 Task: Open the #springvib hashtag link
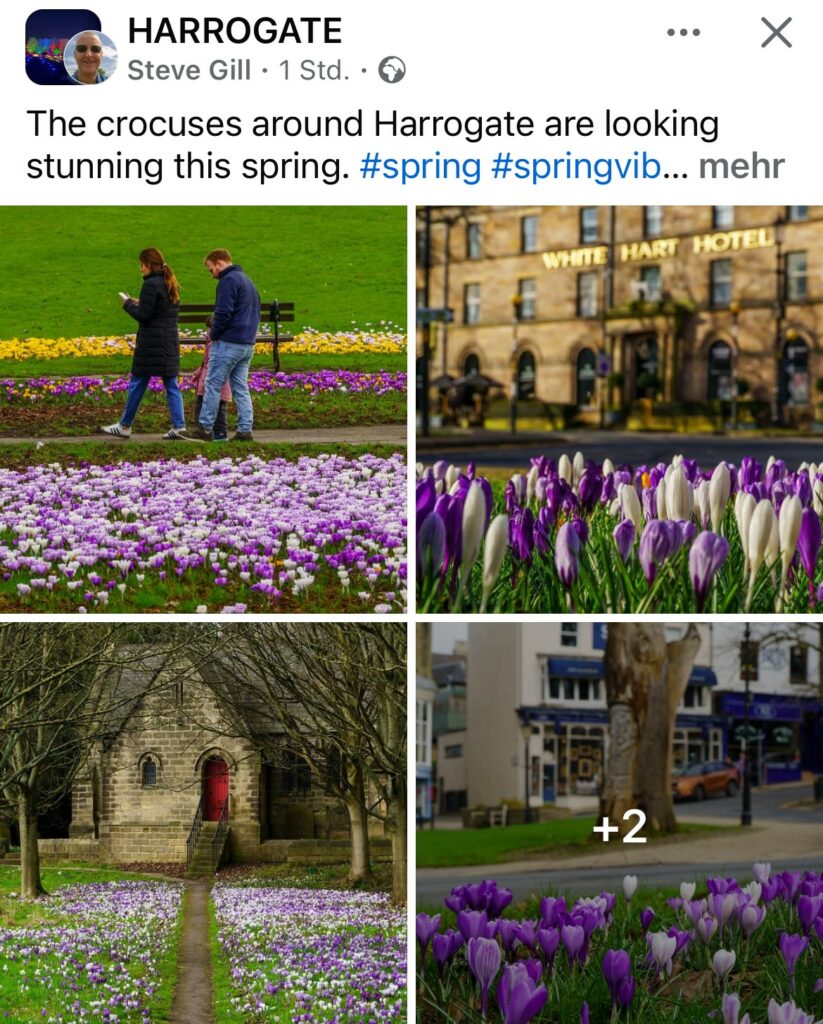click(576, 166)
